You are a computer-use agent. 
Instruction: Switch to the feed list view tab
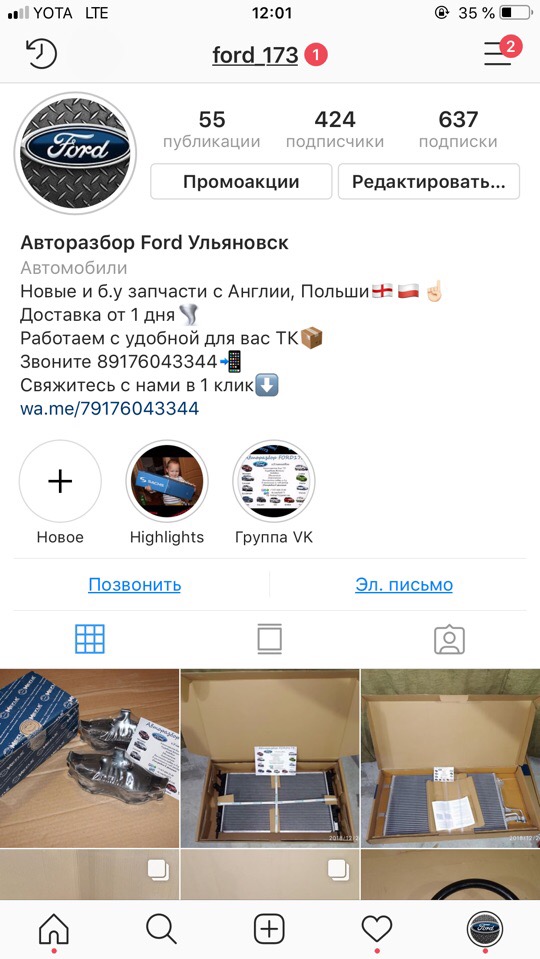pyautogui.click(x=270, y=639)
